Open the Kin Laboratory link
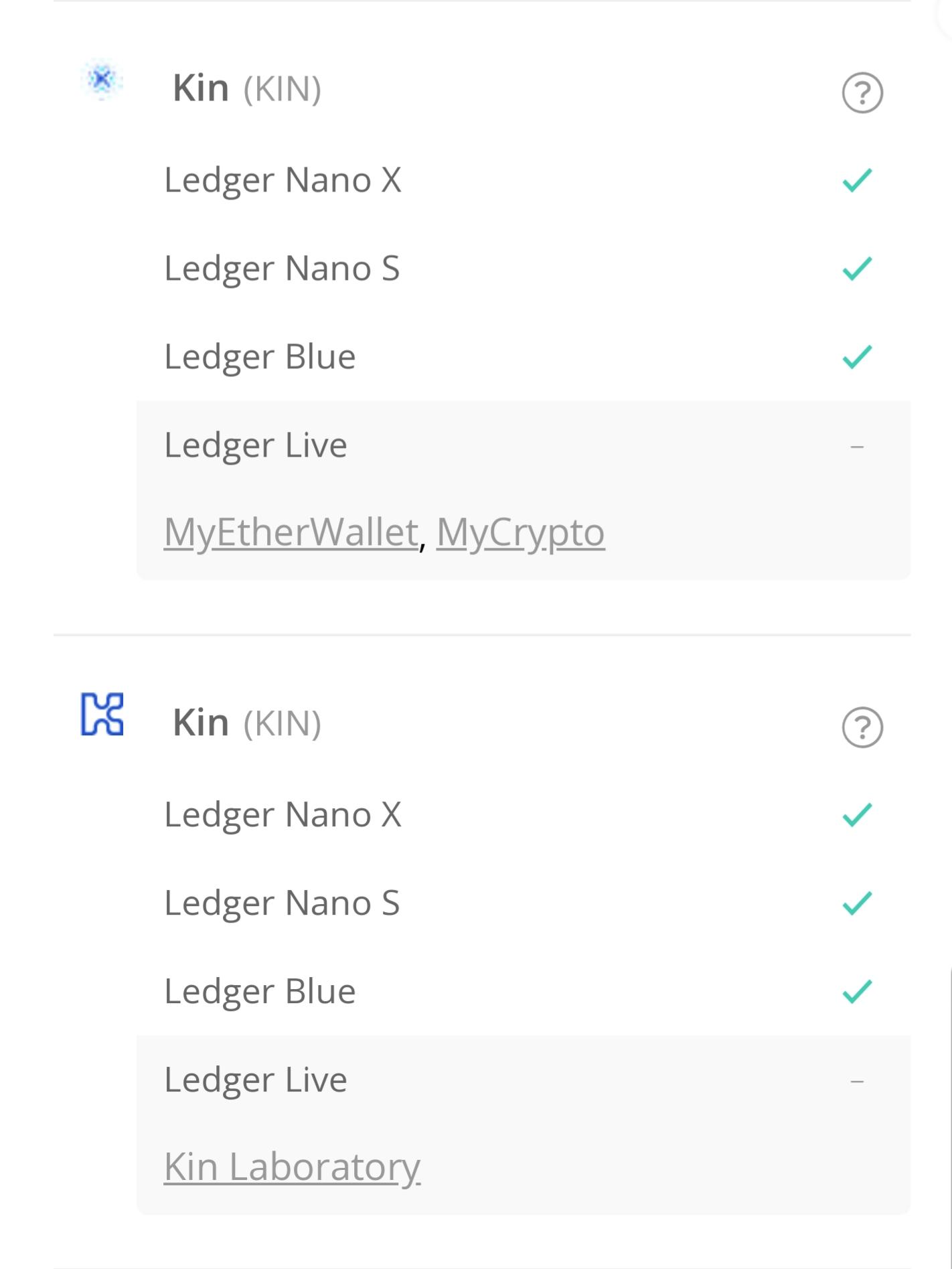 point(291,1167)
